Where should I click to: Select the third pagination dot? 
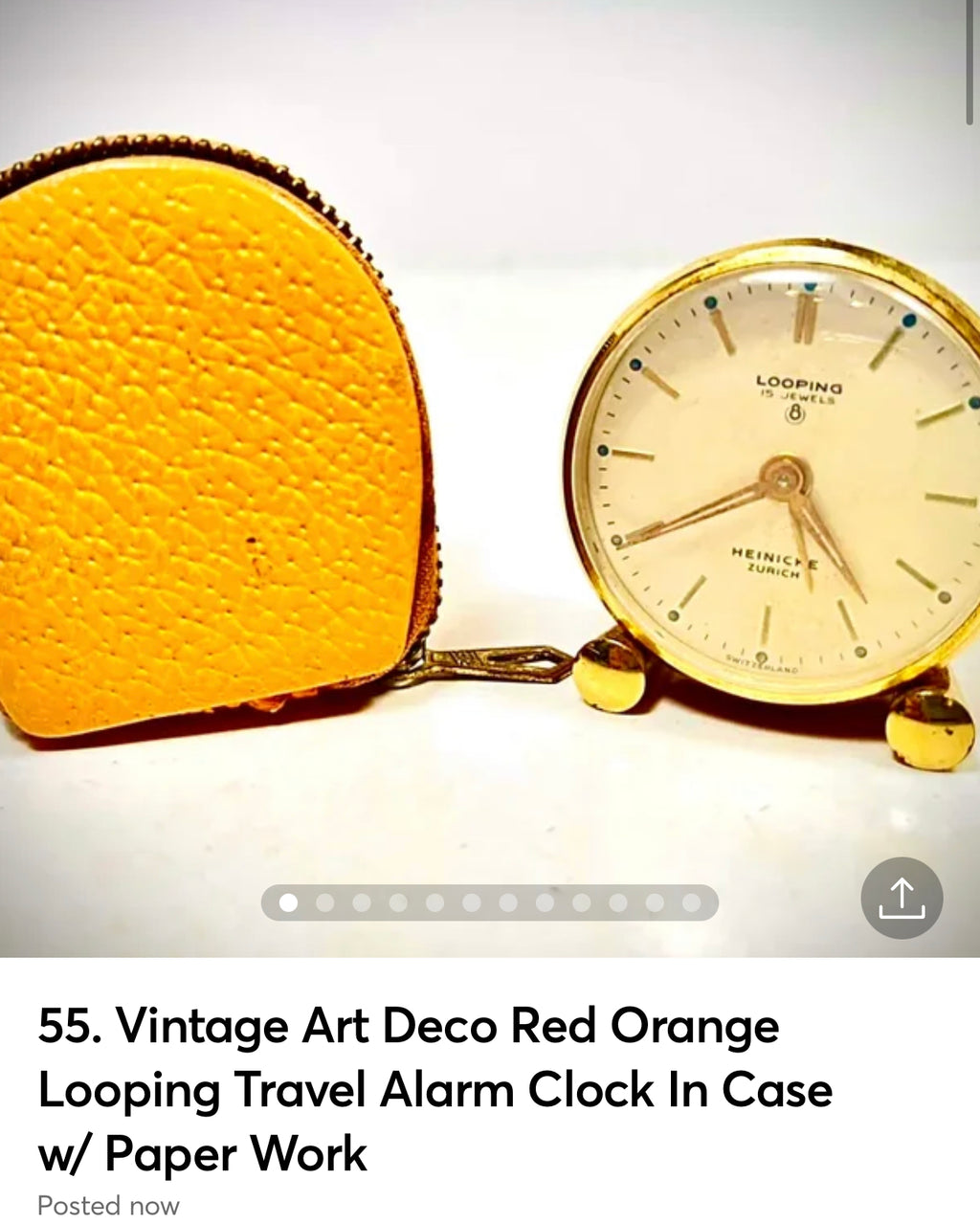(x=360, y=901)
